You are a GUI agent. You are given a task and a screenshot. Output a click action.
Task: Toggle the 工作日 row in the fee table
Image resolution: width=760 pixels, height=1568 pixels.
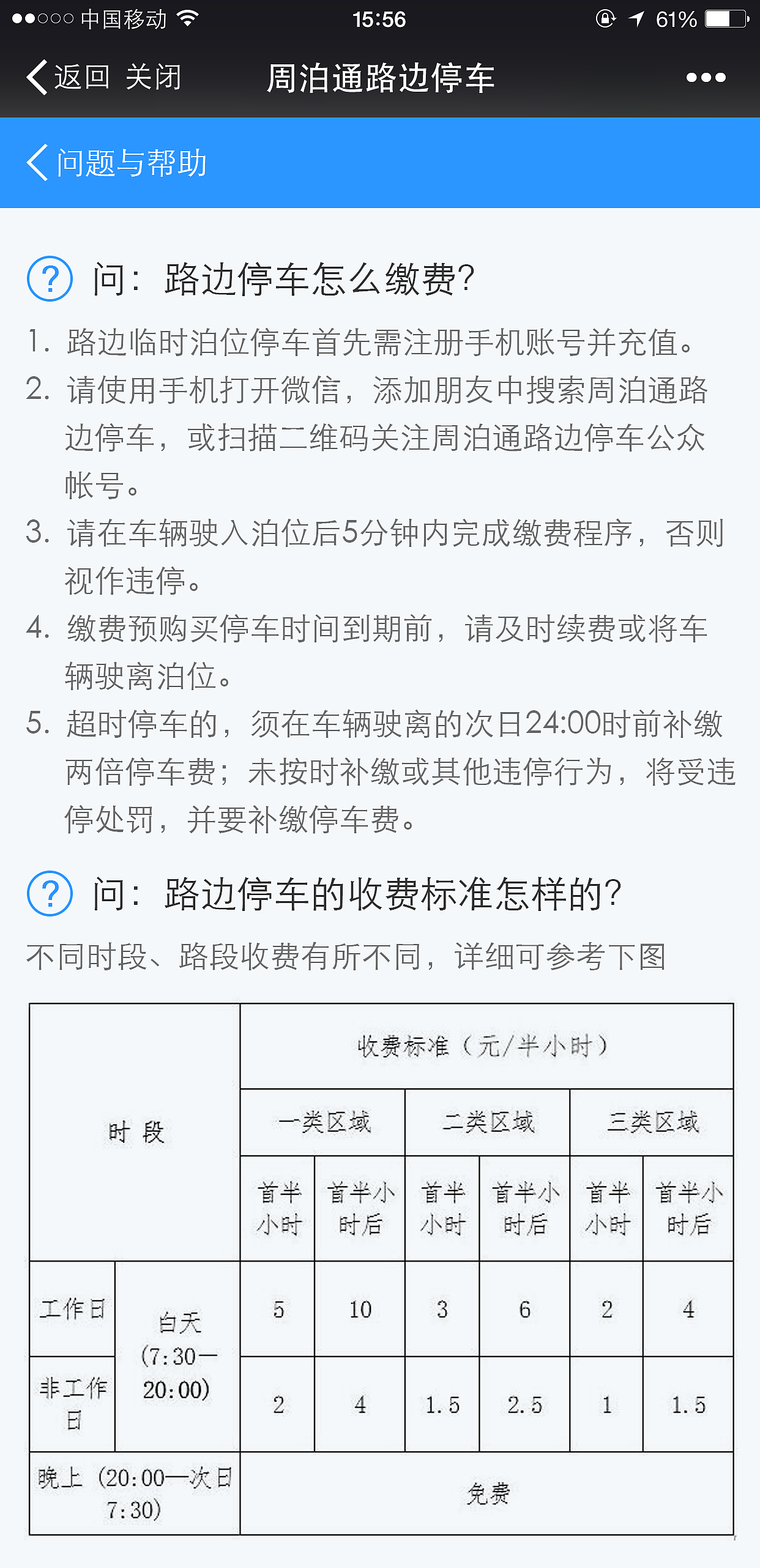point(72,1309)
